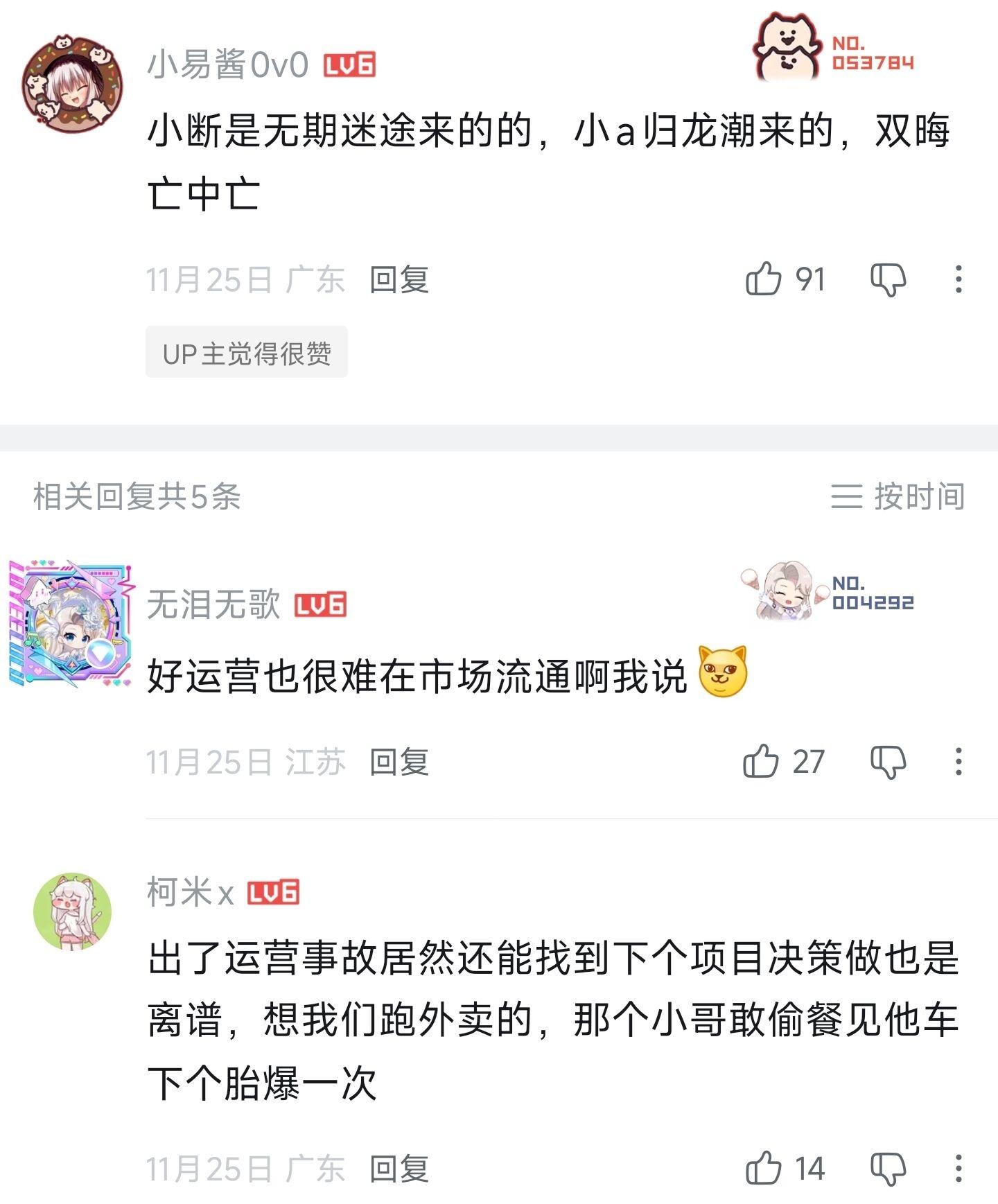Image resolution: width=998 pixels, height=1204 pixels.
Task: Dislike 柯米x's reply
Action: 888,1168
